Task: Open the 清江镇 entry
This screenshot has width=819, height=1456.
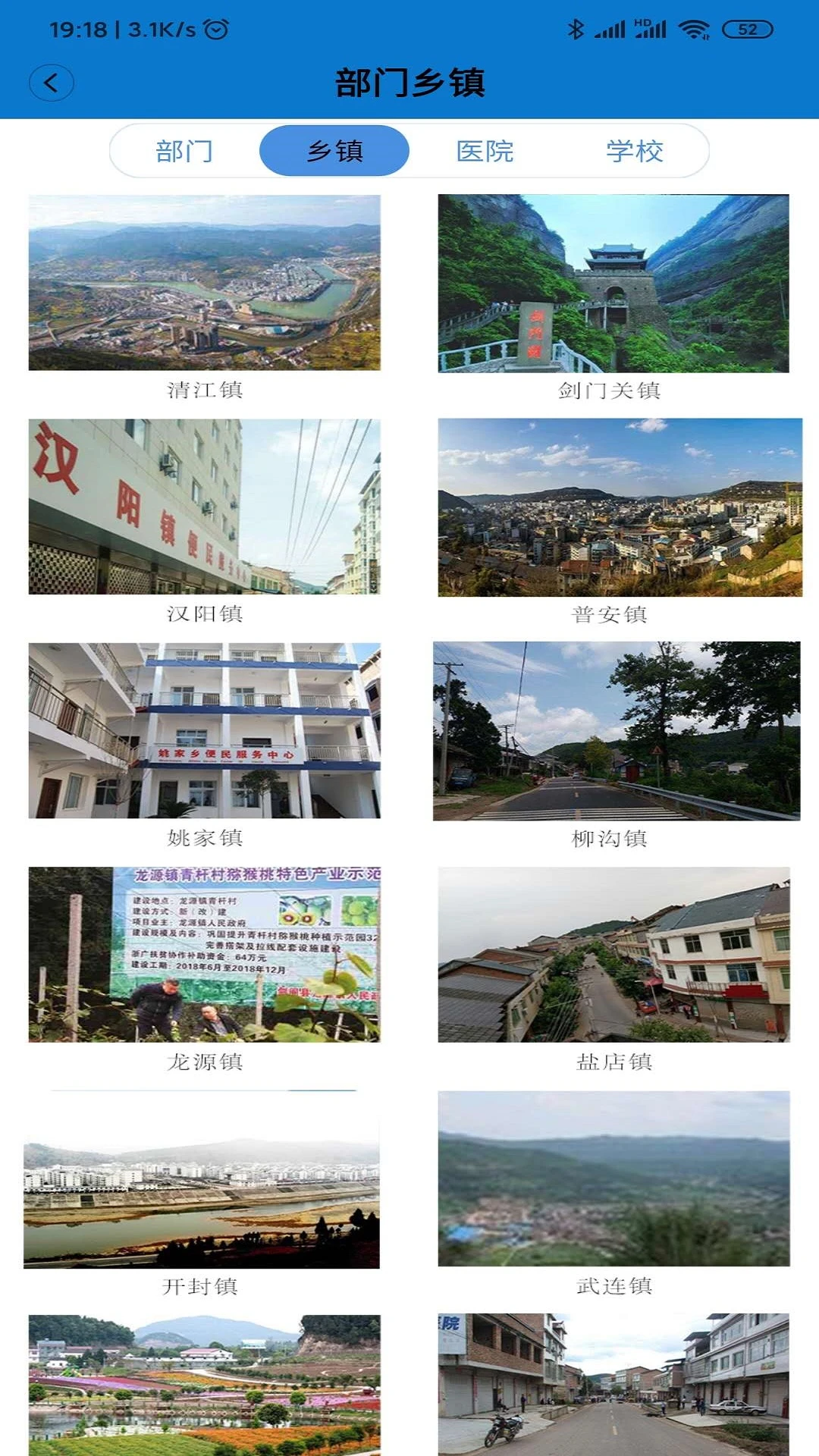Action: 205,284
